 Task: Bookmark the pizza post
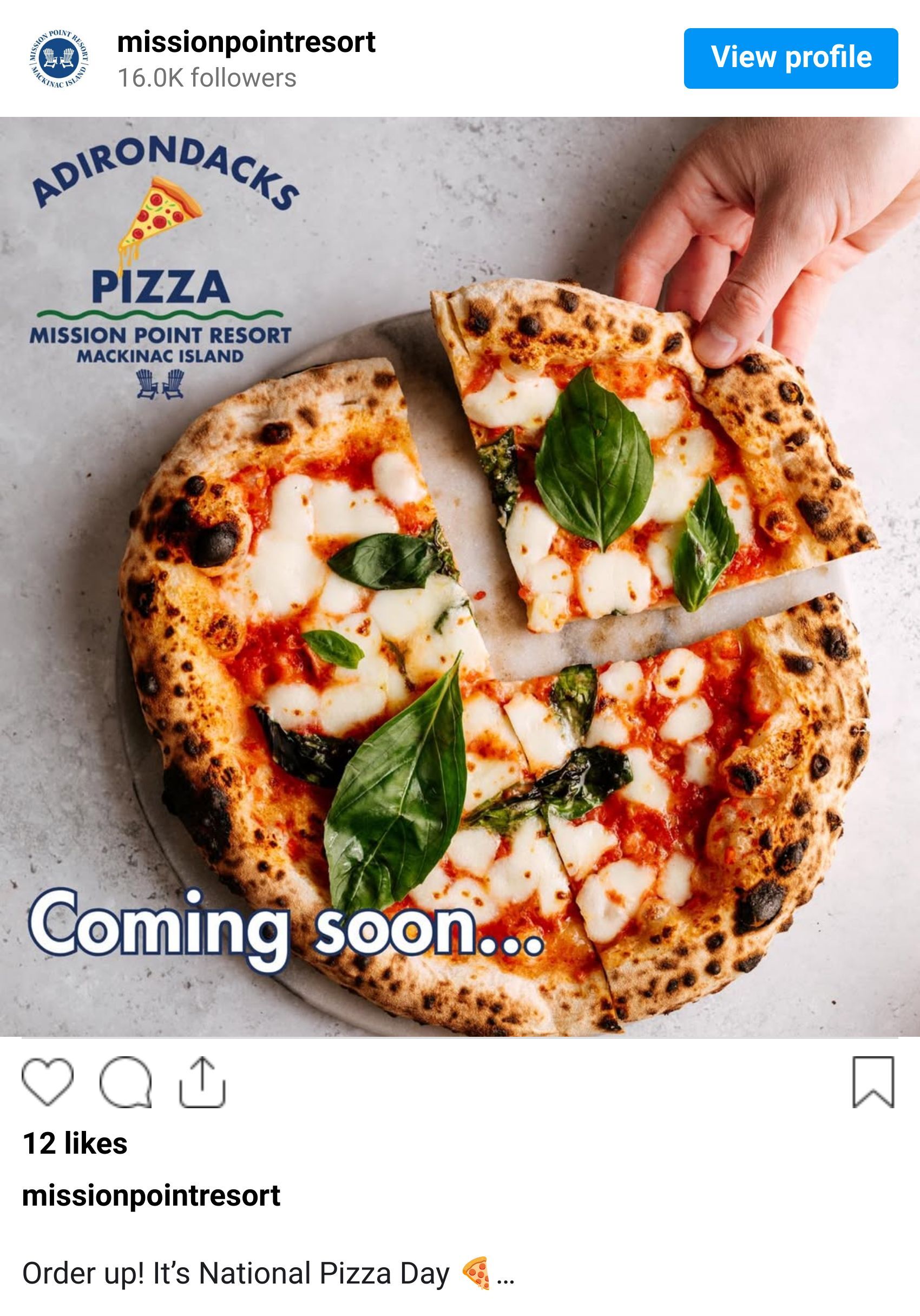[873, 1081]
